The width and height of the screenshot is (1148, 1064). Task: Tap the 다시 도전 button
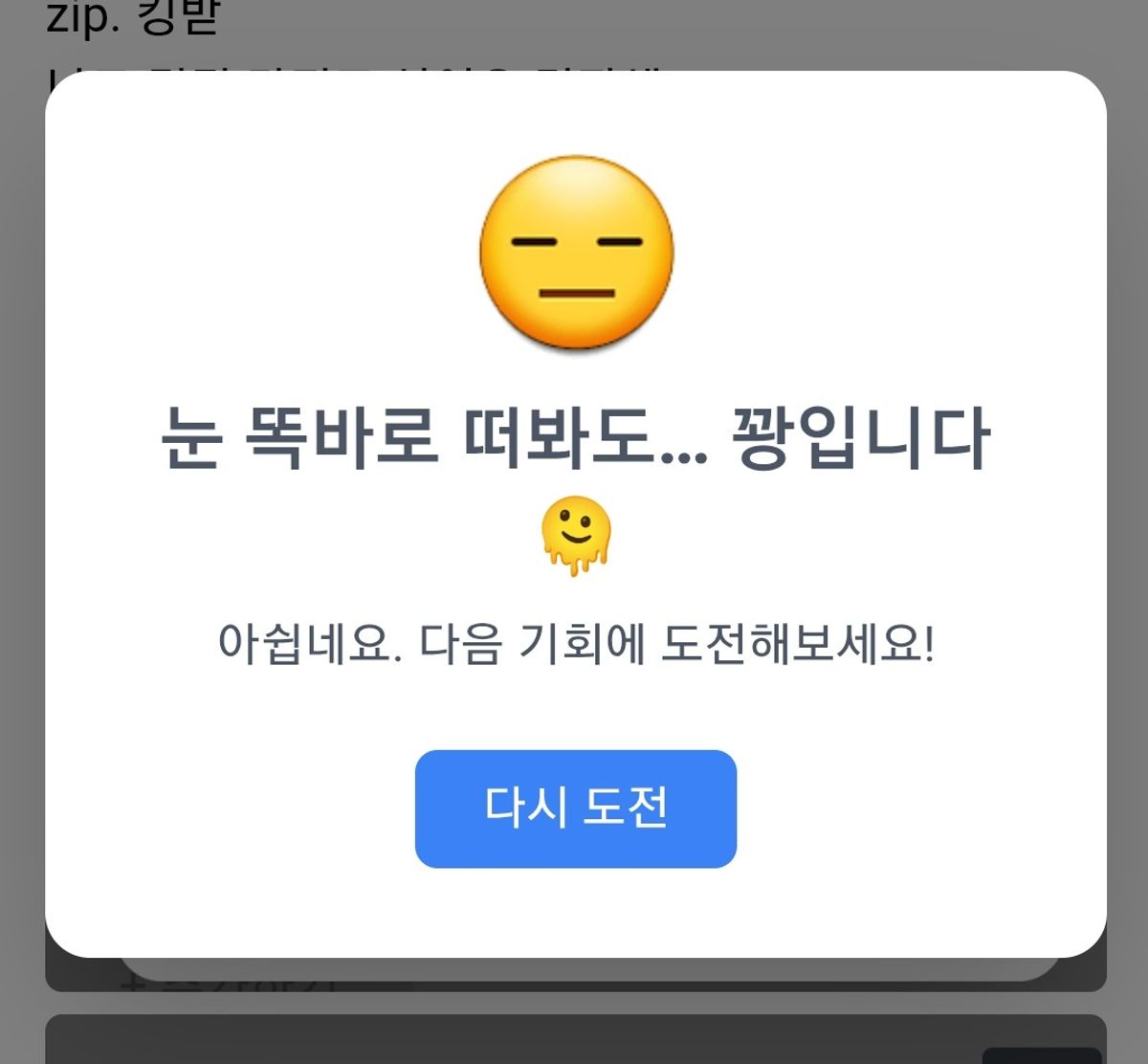575,809
